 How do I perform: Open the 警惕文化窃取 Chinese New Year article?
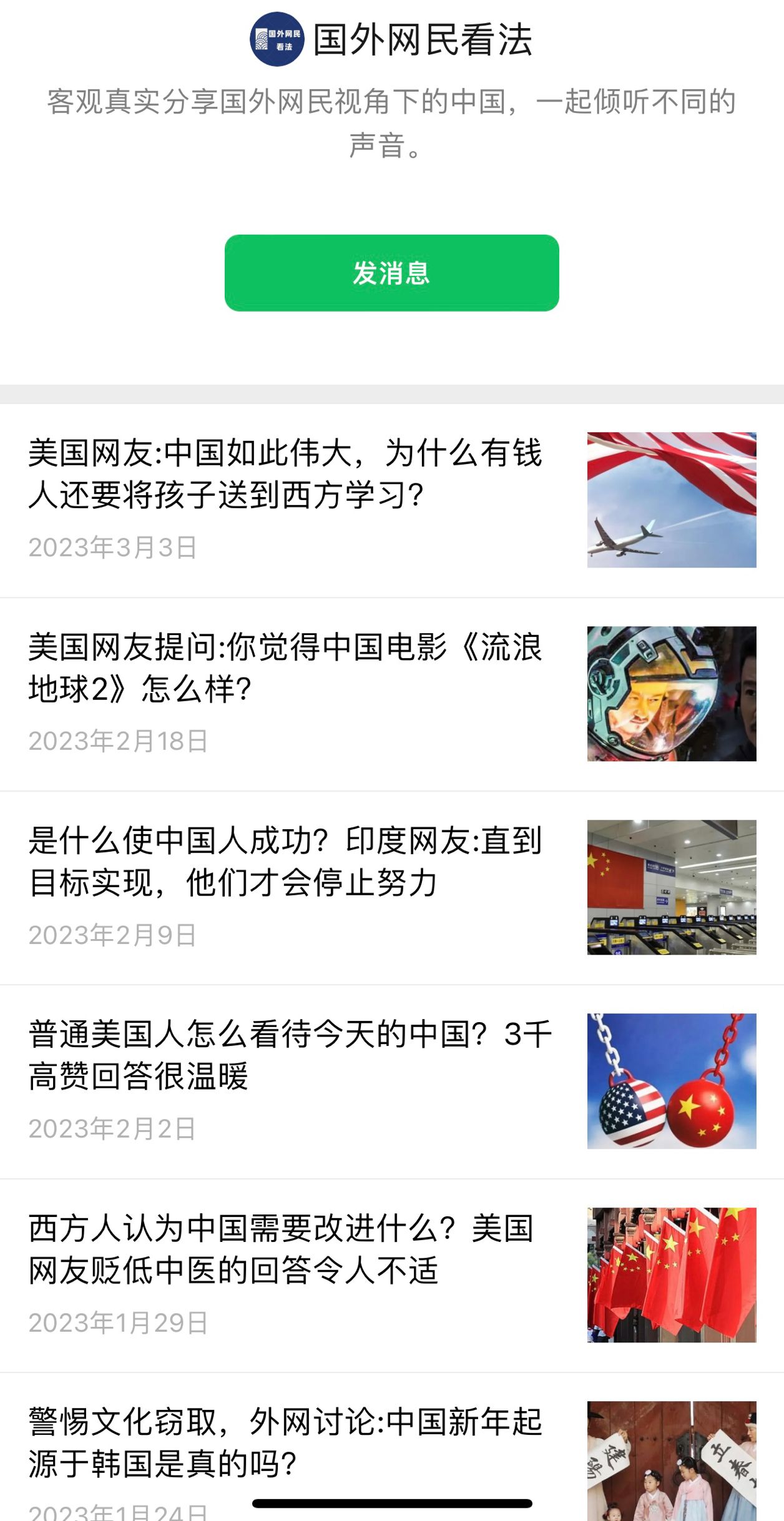(285, 1442)
